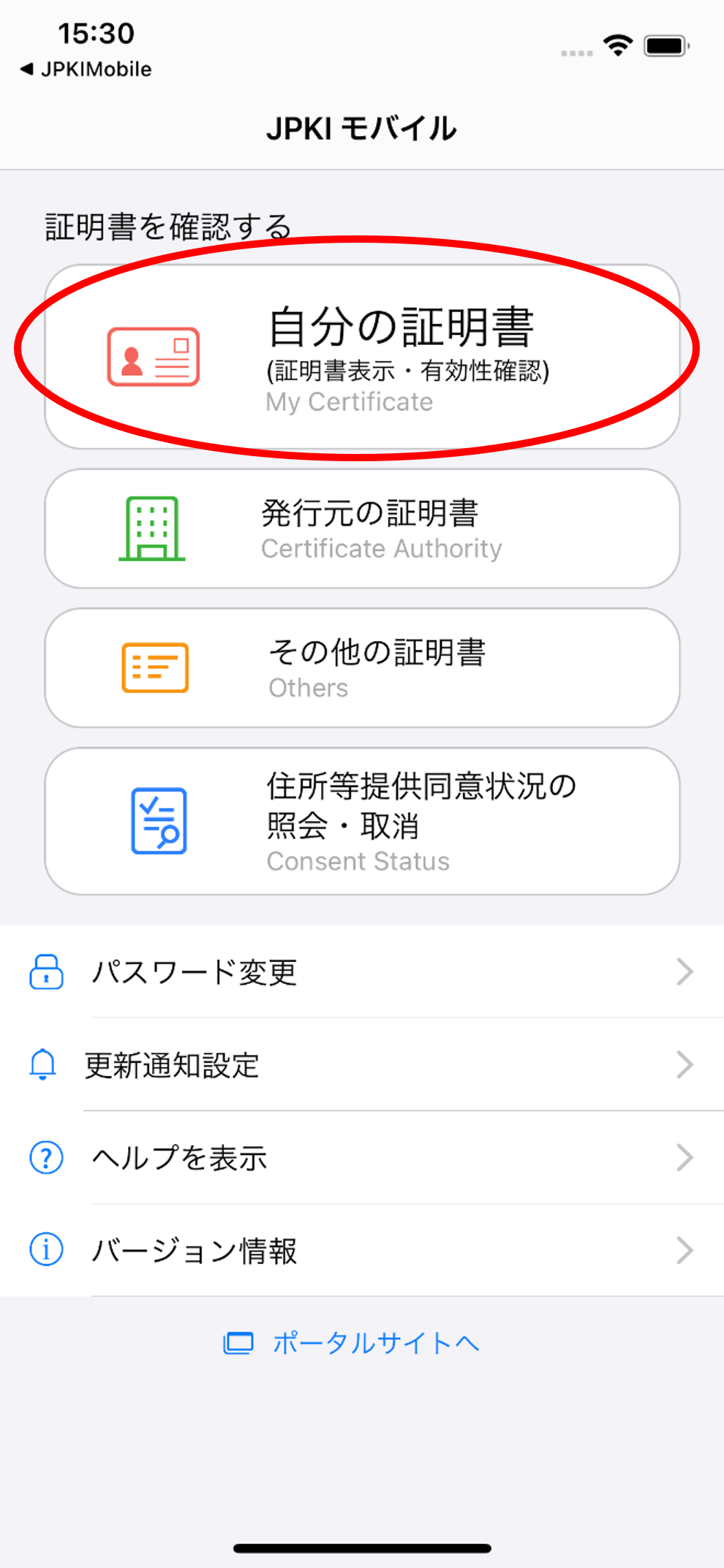Click the question mark help icon
724x1568 pixels.
(45, 1158)
